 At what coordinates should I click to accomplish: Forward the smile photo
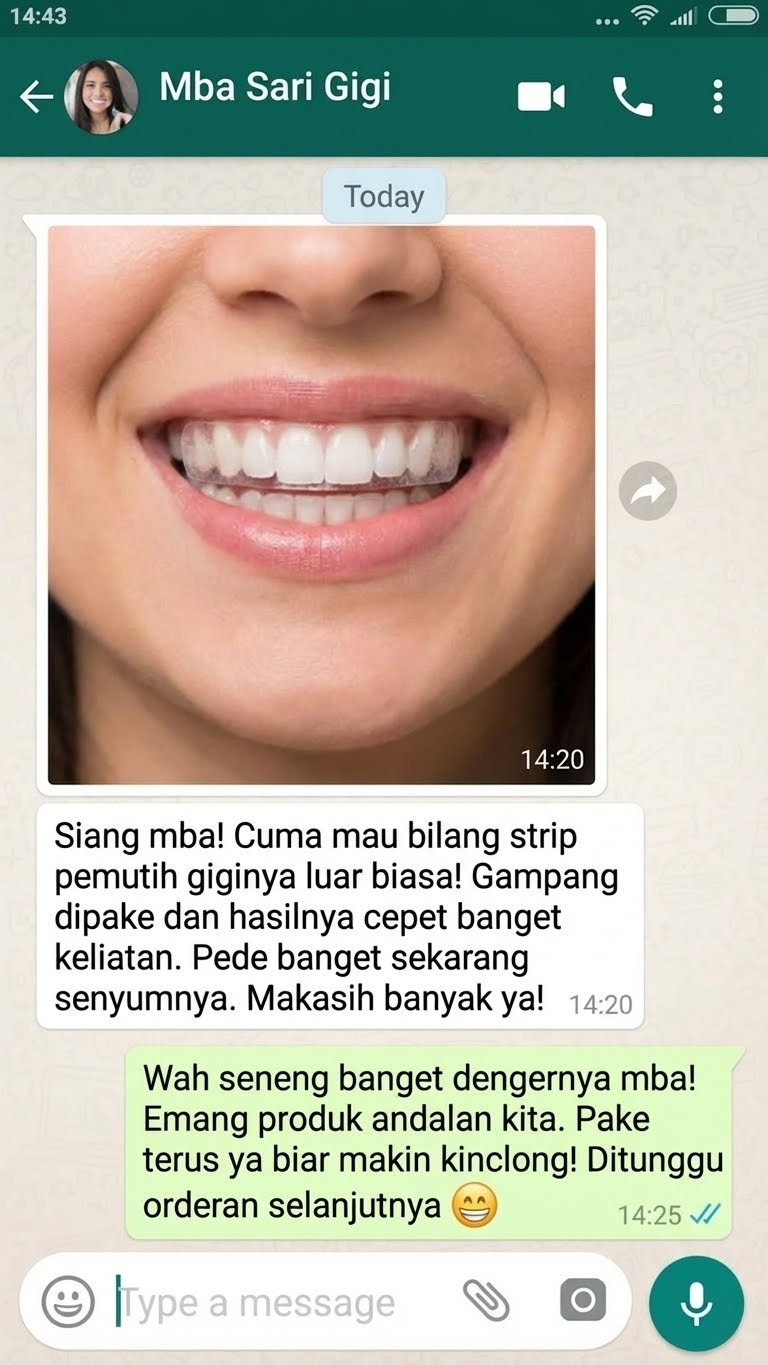647,490
